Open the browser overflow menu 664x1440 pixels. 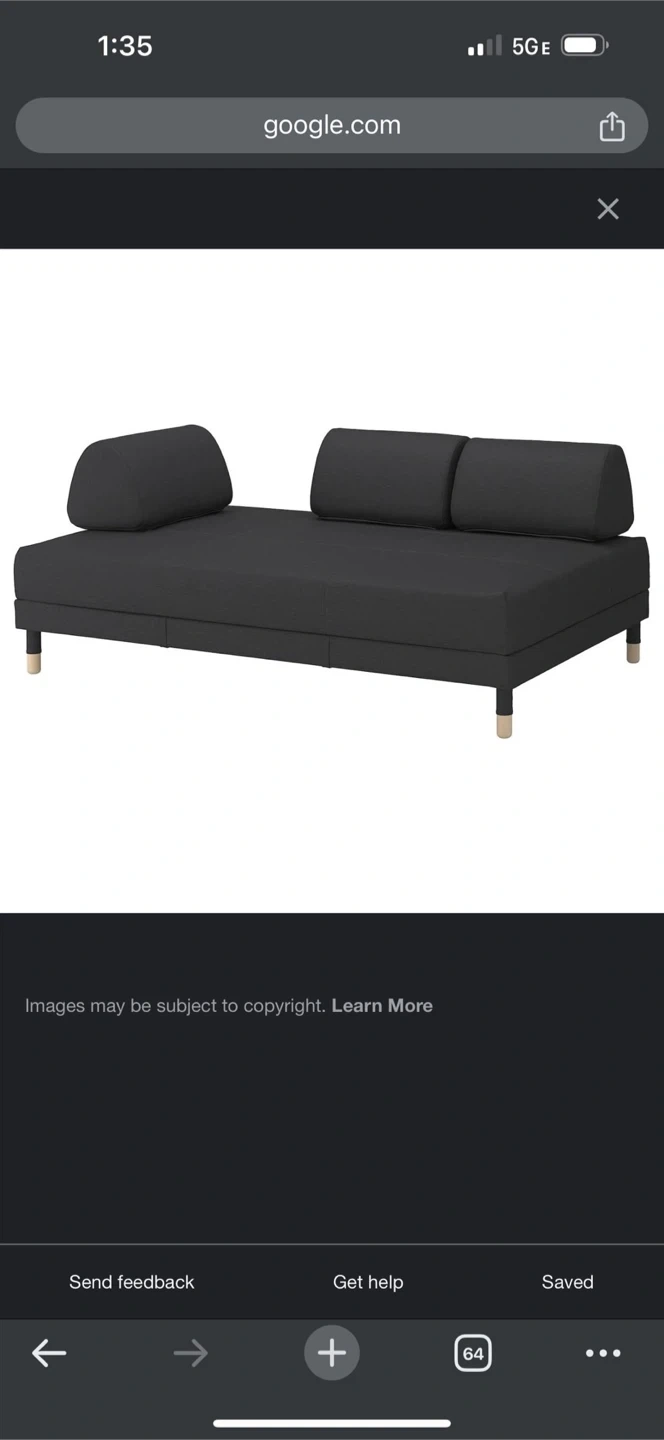pos(603,1353)
